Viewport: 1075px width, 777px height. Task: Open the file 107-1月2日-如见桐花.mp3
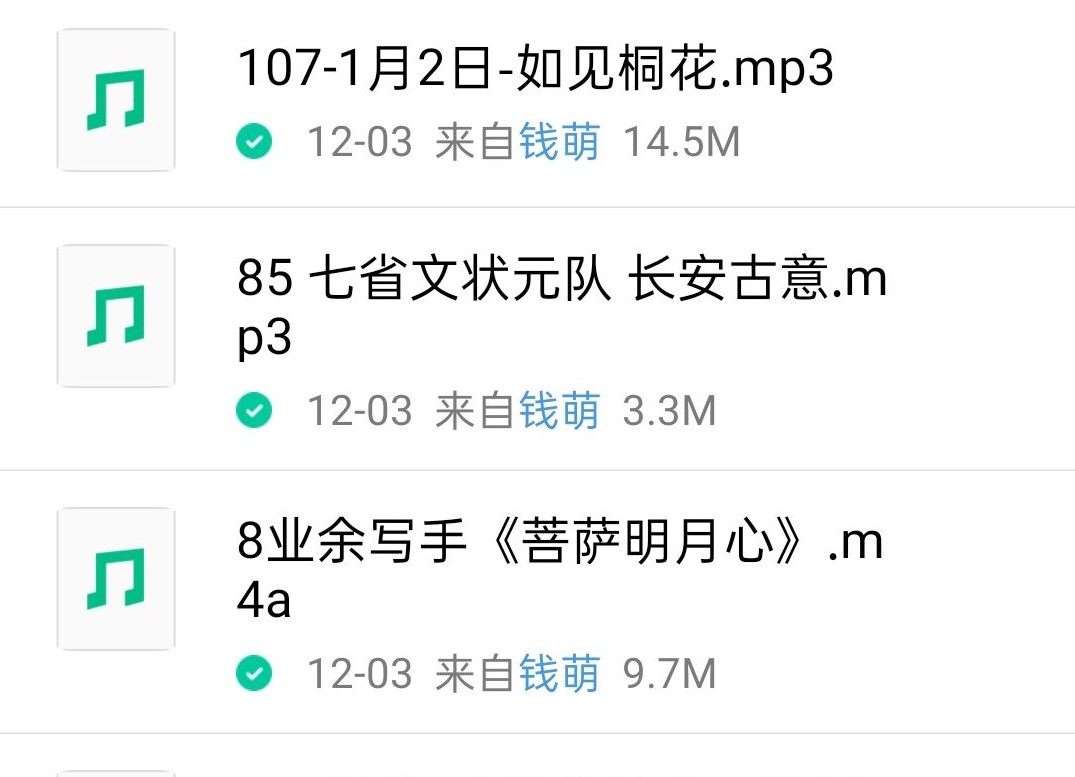click(x=535, y=70)
